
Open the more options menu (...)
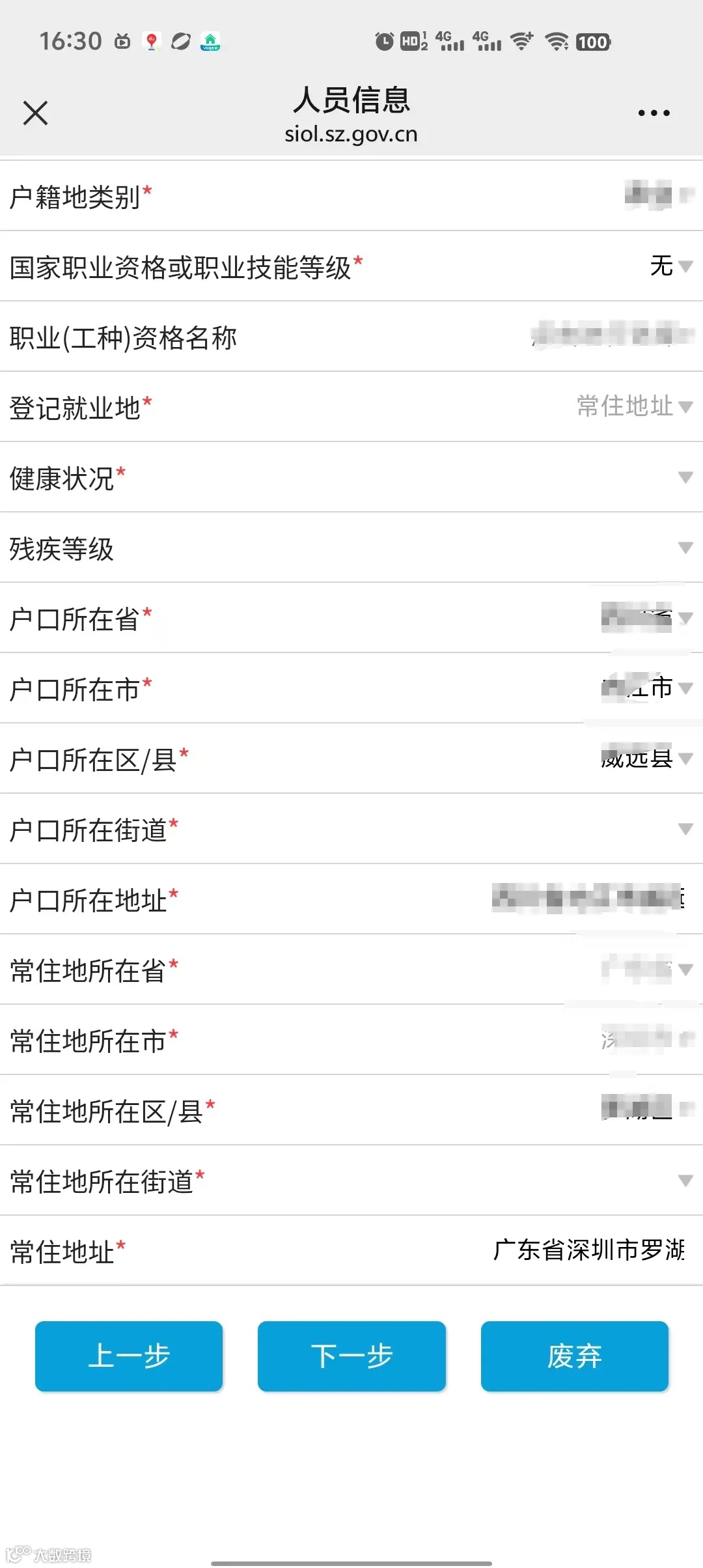(x=653, y=112)
